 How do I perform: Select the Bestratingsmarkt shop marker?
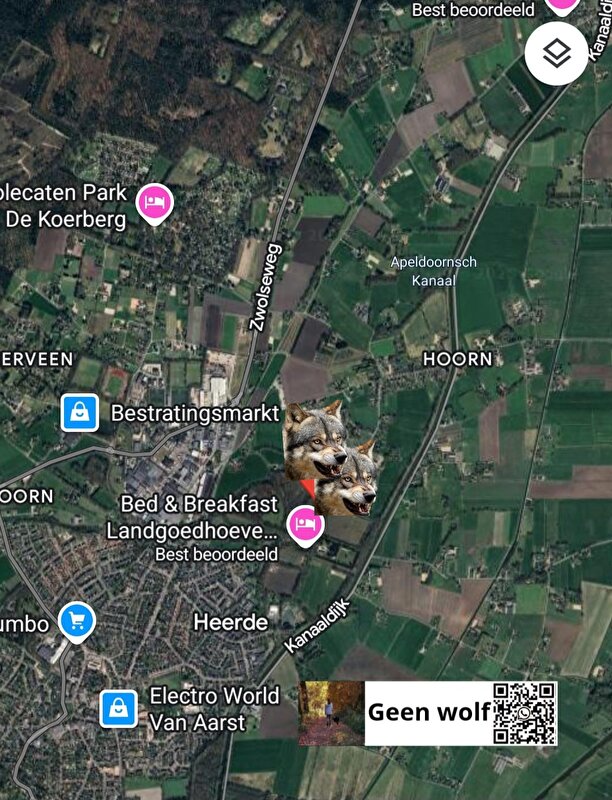click(x=79, y=412)
